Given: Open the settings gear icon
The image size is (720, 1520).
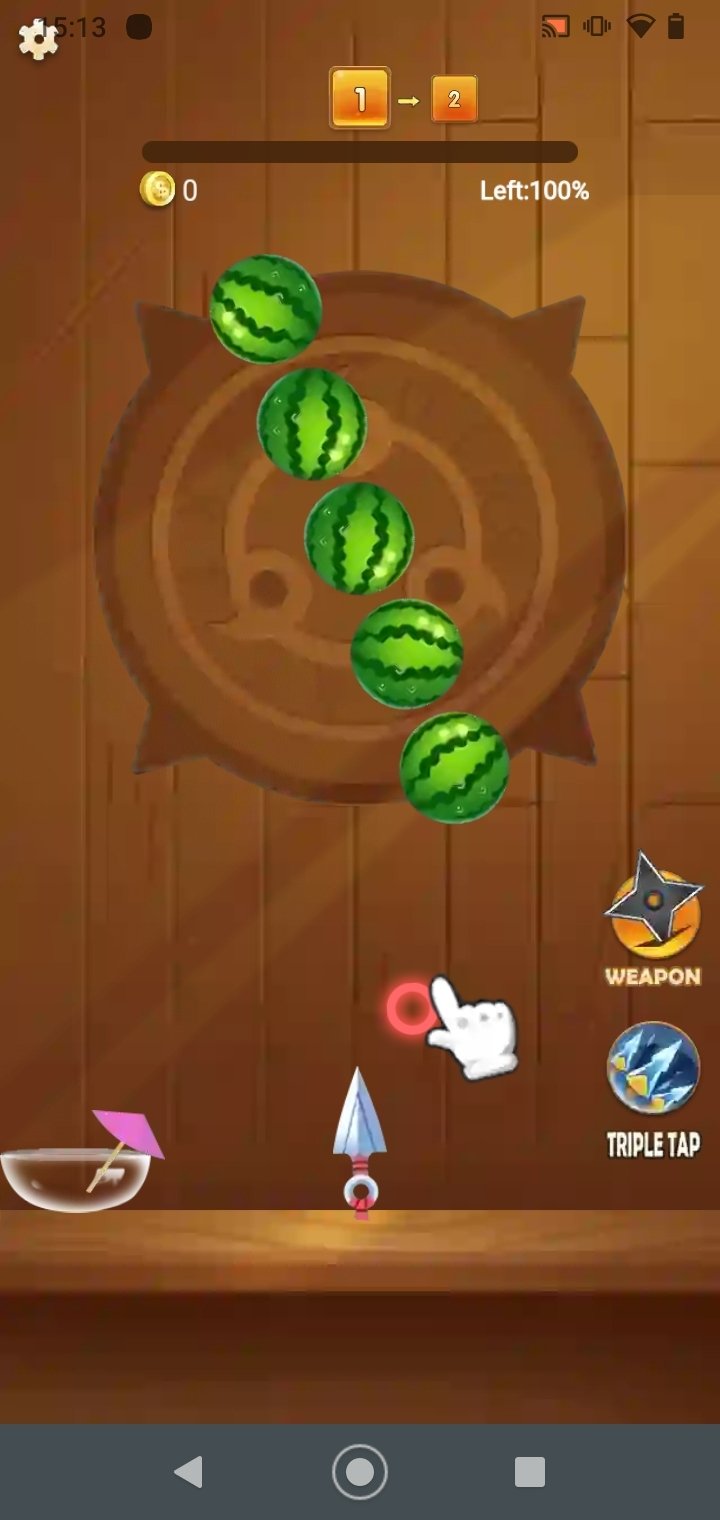Looking at the screenshot, I should (38, 38).
